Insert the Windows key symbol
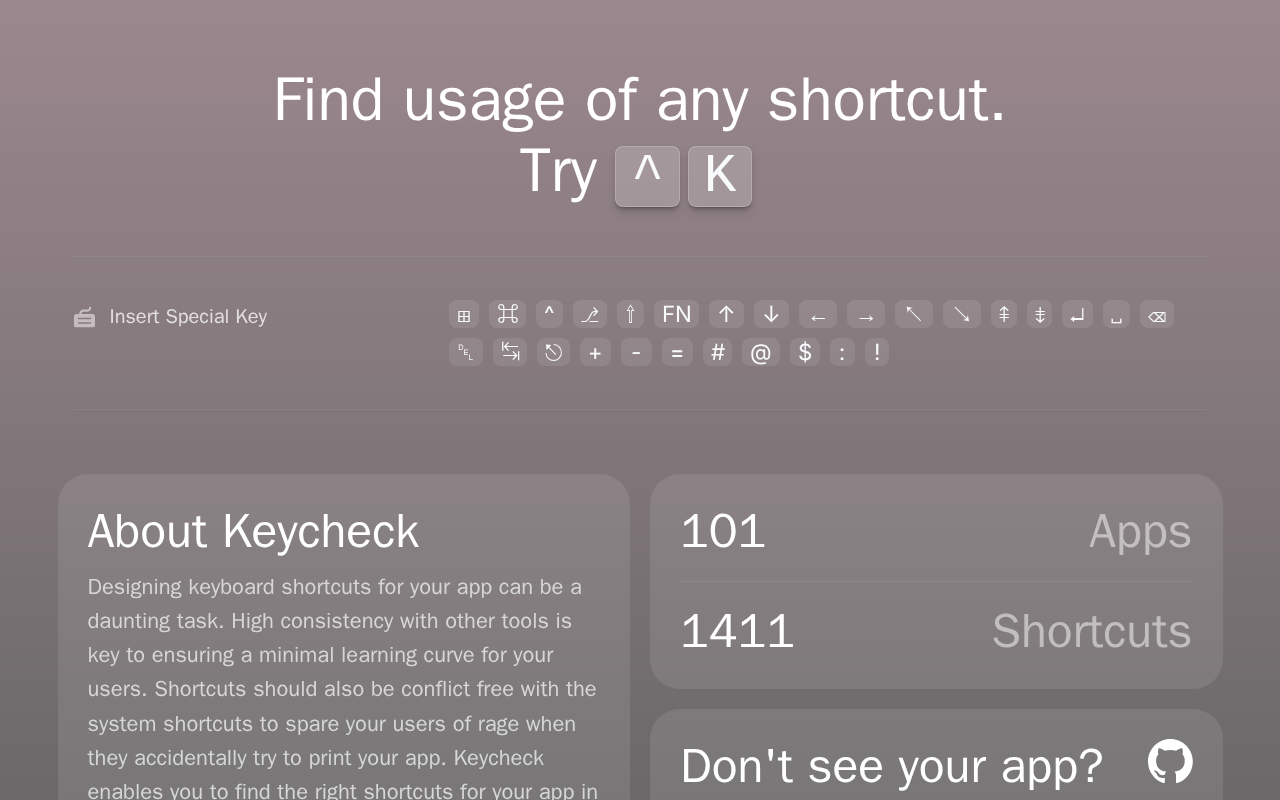This screenshot has width=1280, height=800. tap(464, 314)
